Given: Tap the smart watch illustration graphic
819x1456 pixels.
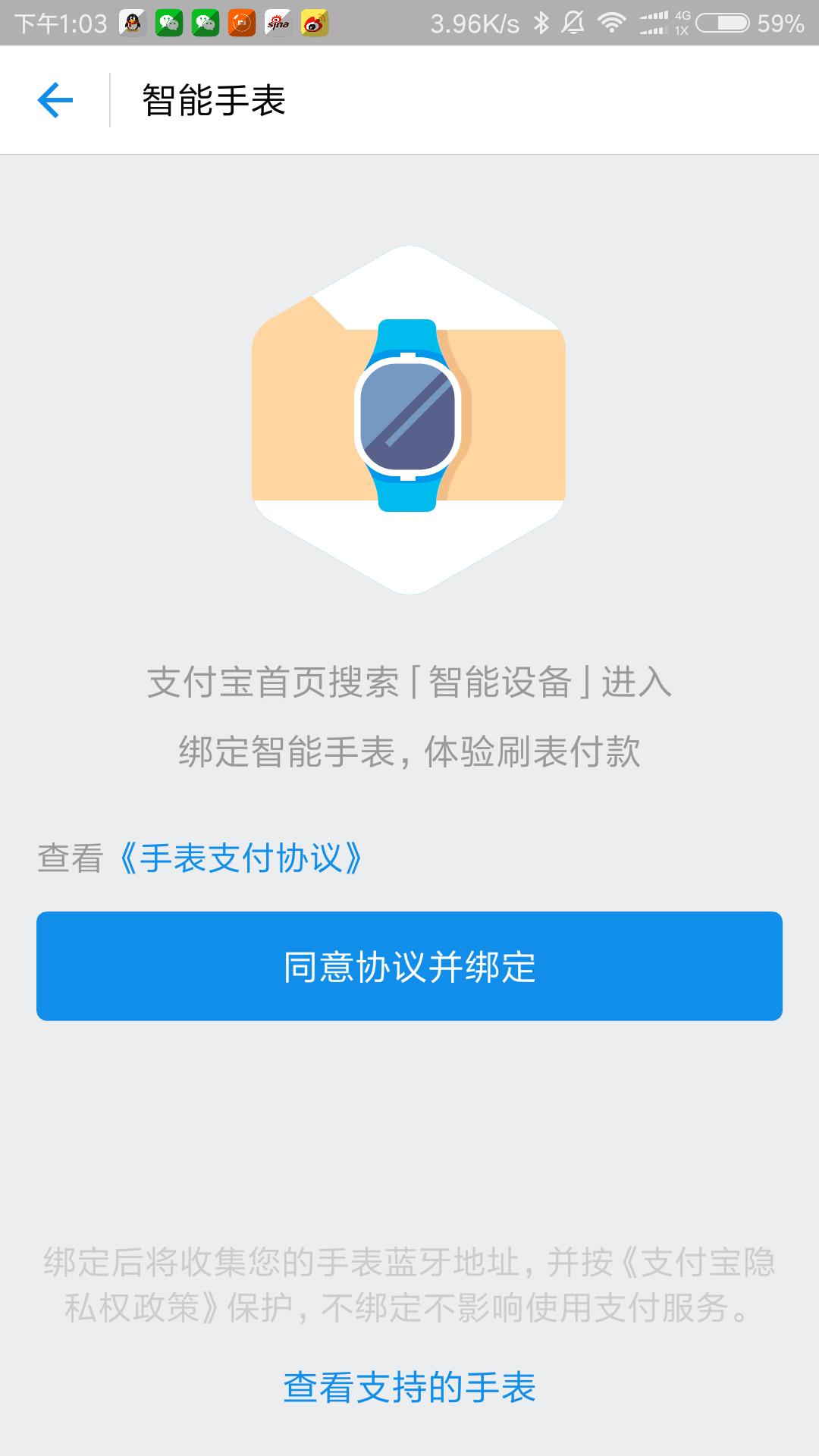Looking at the screenshot, I should [x=409, y=417].
